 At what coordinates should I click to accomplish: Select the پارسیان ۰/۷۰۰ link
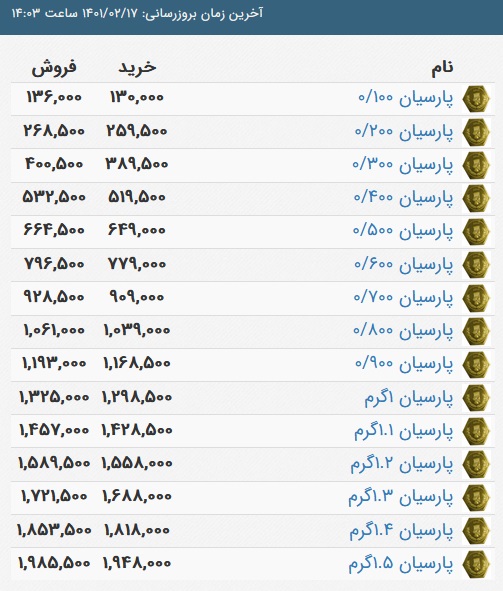click(403, 298)
